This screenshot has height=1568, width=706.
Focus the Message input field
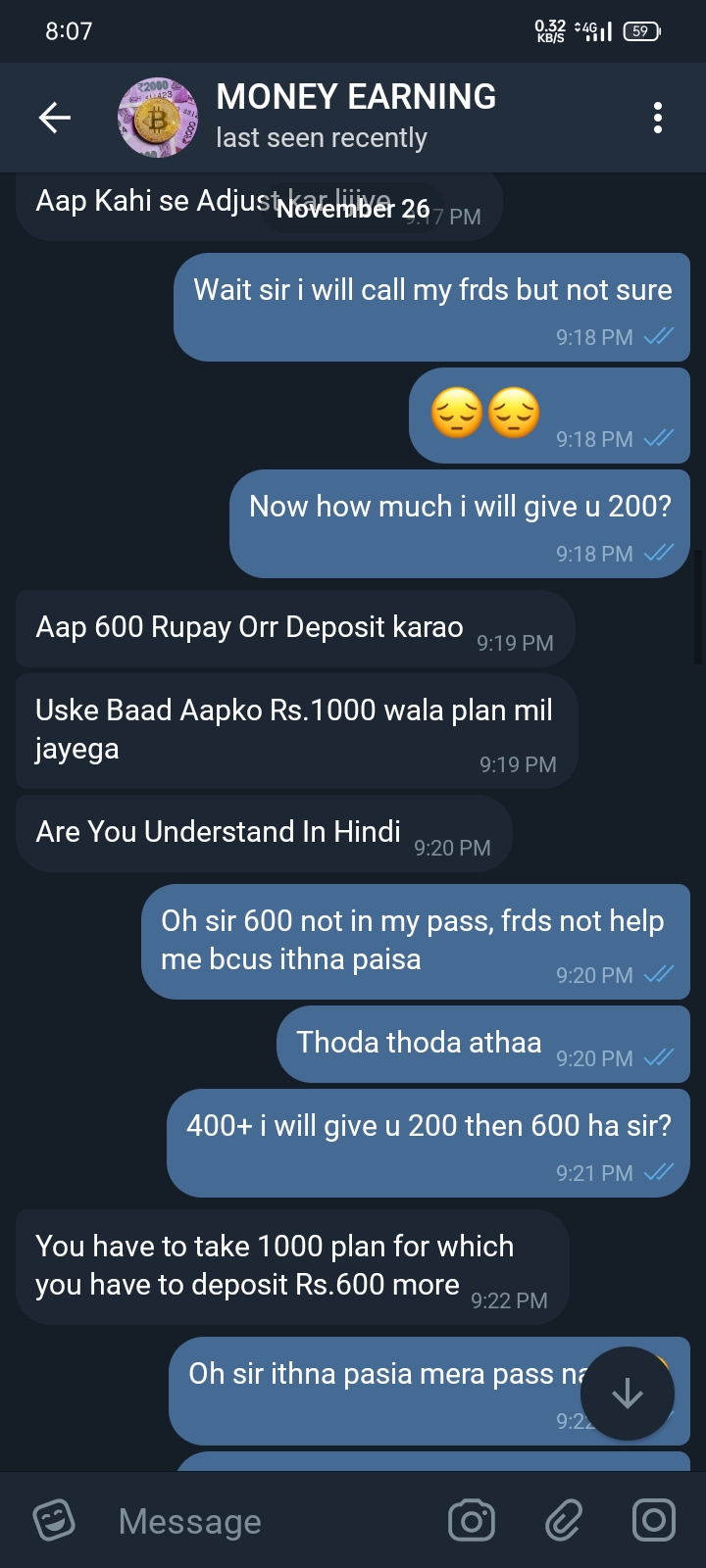(x=265, y=1521)
